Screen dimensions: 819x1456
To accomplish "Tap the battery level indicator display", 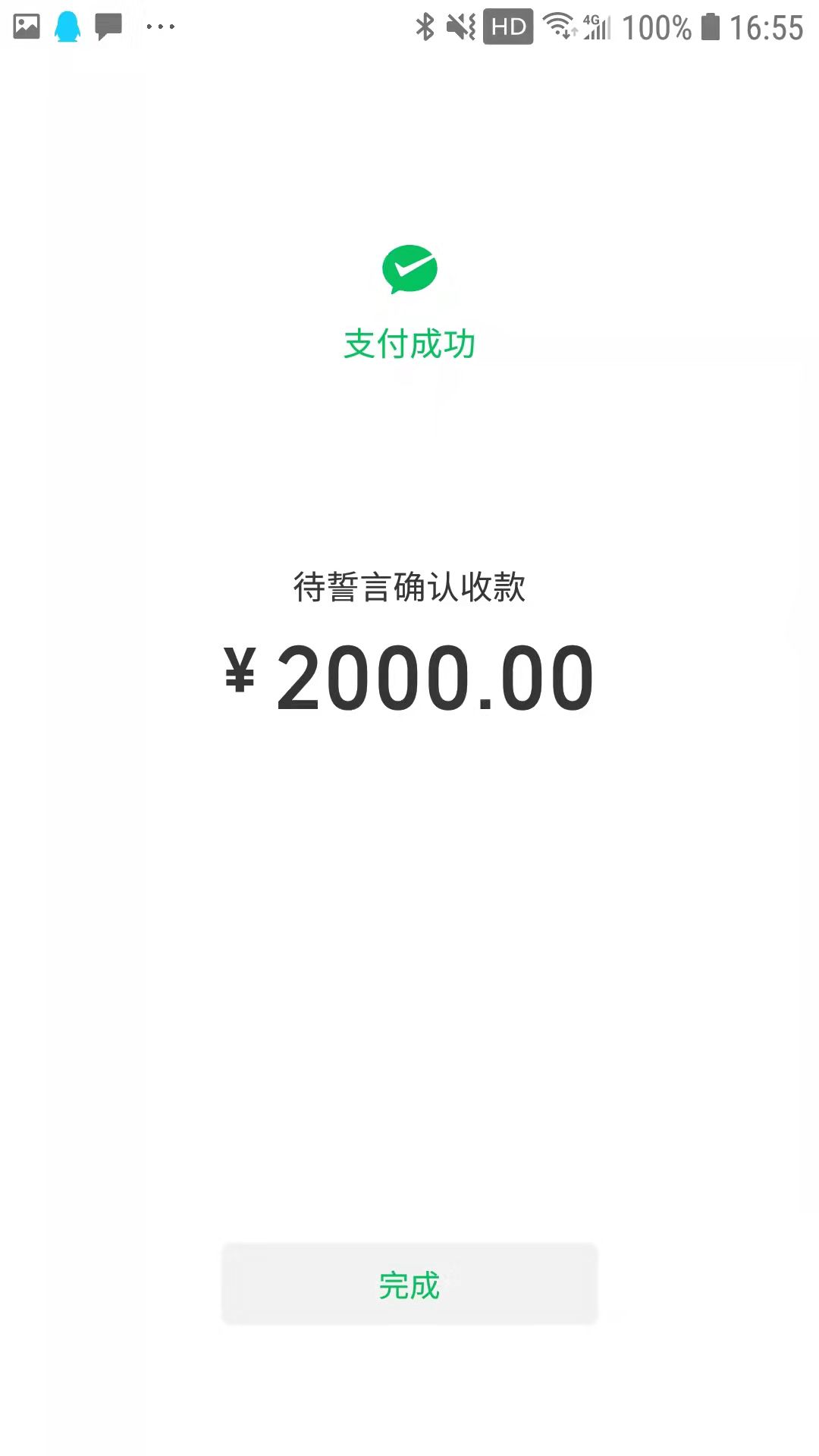I will 660,27.
